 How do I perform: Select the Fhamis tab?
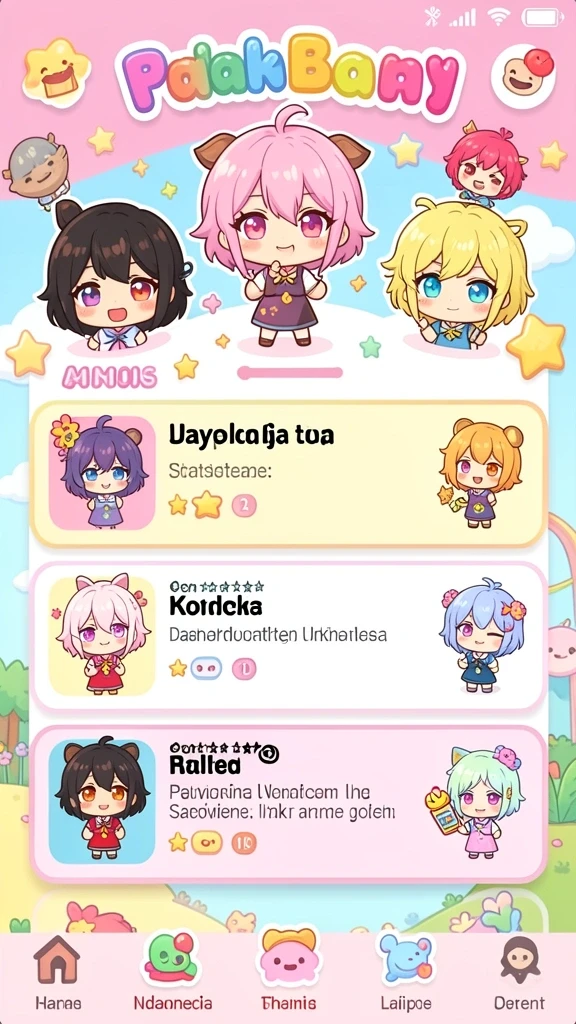289,973
